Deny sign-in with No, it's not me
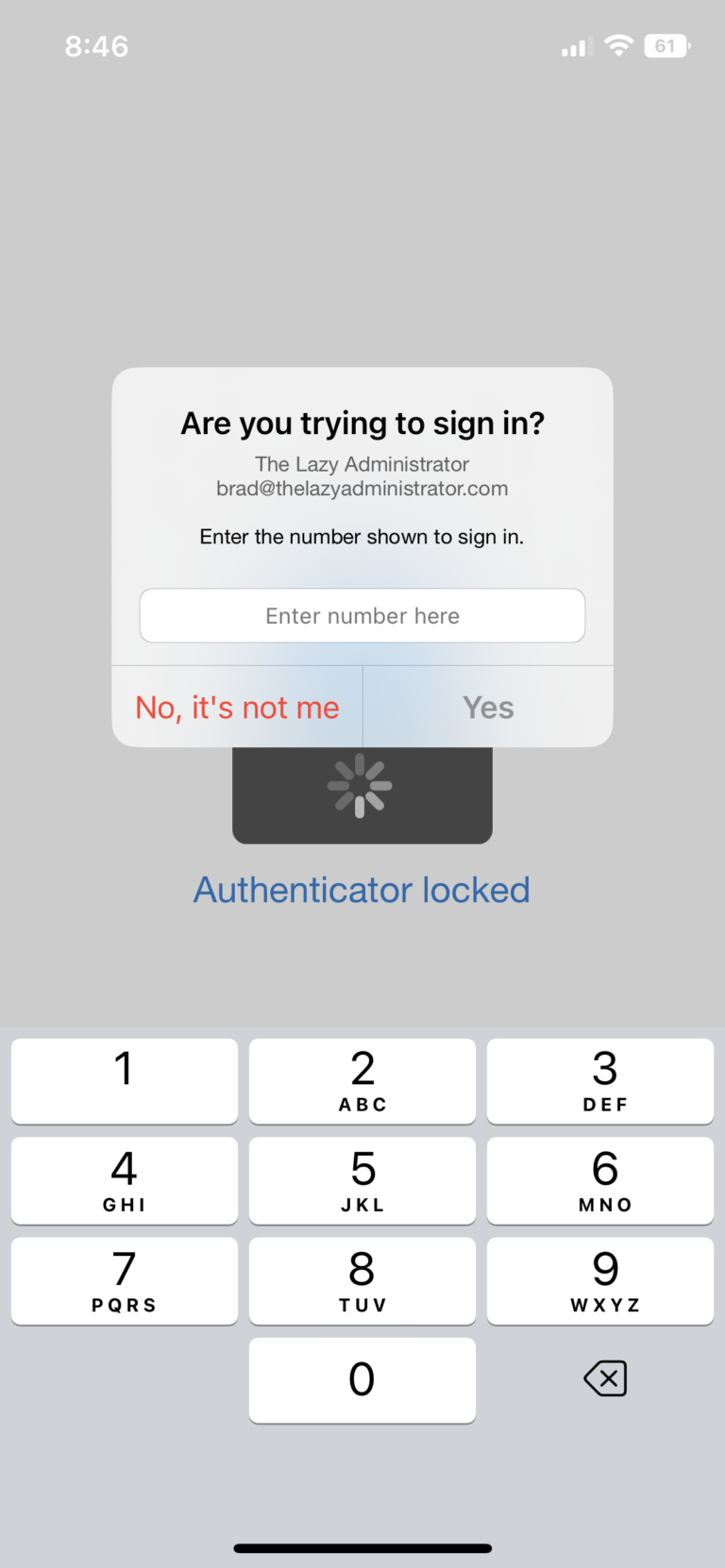The image size is (725, 1568). pyautogui.click(x=237, y=707)
